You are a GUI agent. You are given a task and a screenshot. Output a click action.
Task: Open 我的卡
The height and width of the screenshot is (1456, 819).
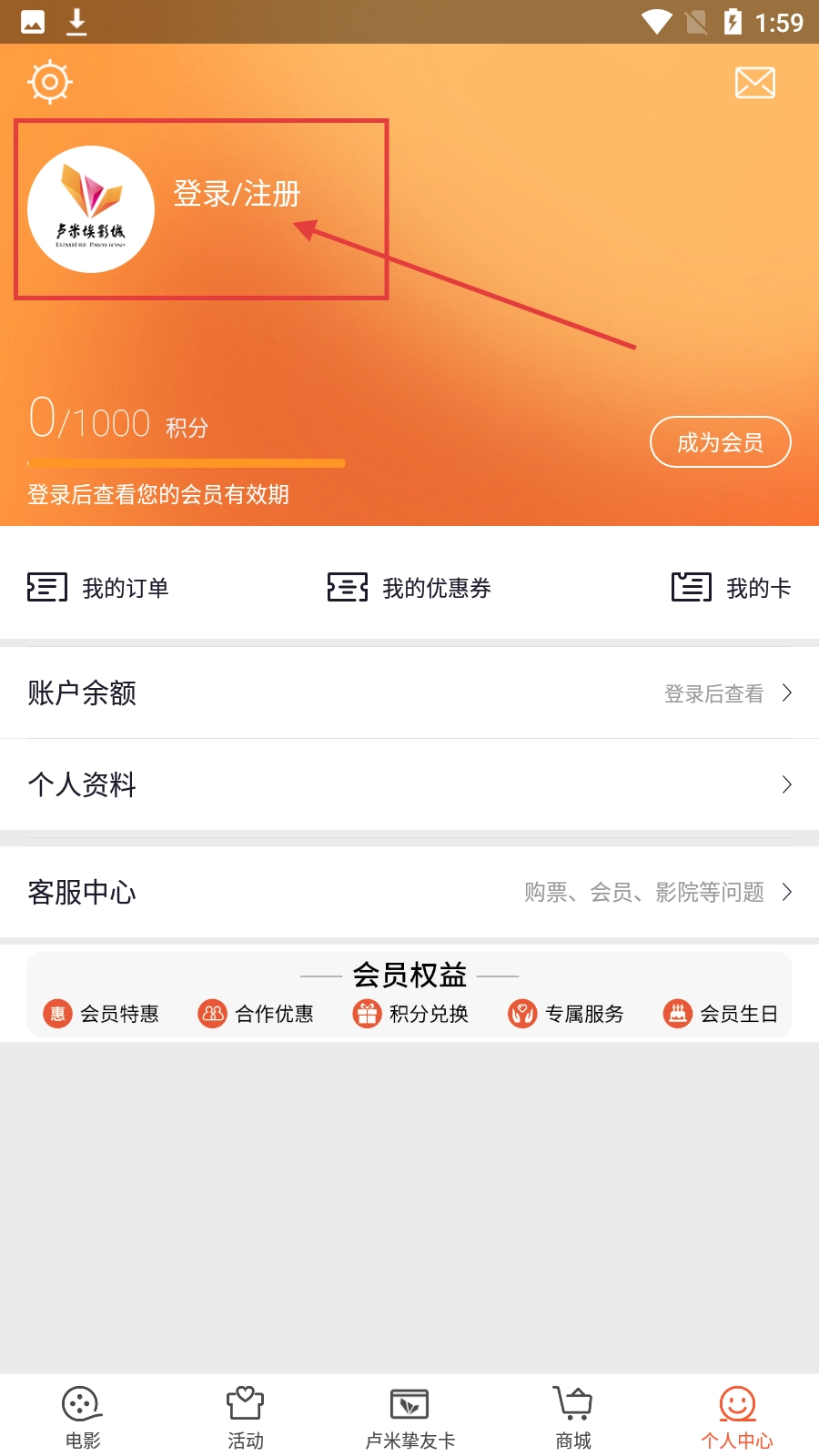tap(731, 588)
